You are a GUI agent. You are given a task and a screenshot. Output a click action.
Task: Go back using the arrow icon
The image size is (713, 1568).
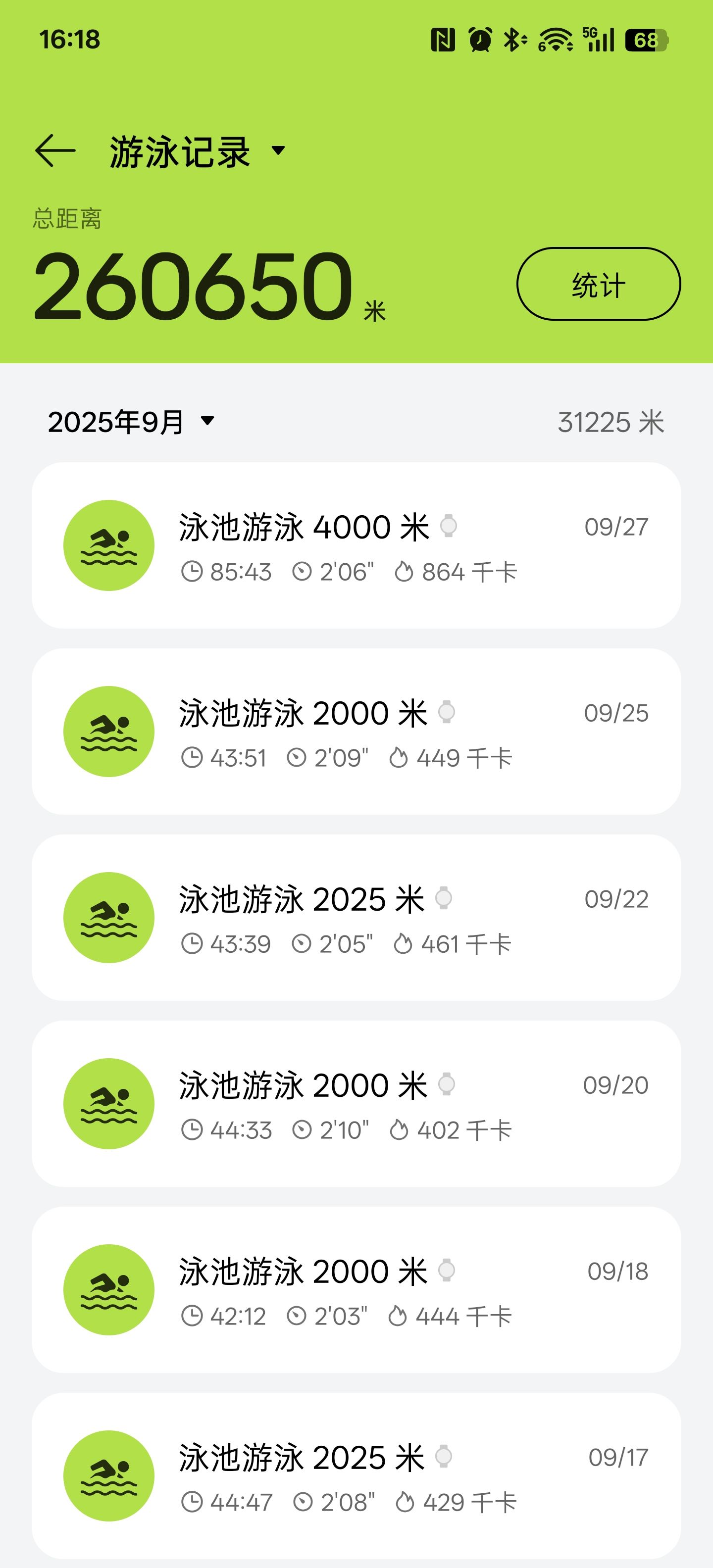(x=55, y=150)
